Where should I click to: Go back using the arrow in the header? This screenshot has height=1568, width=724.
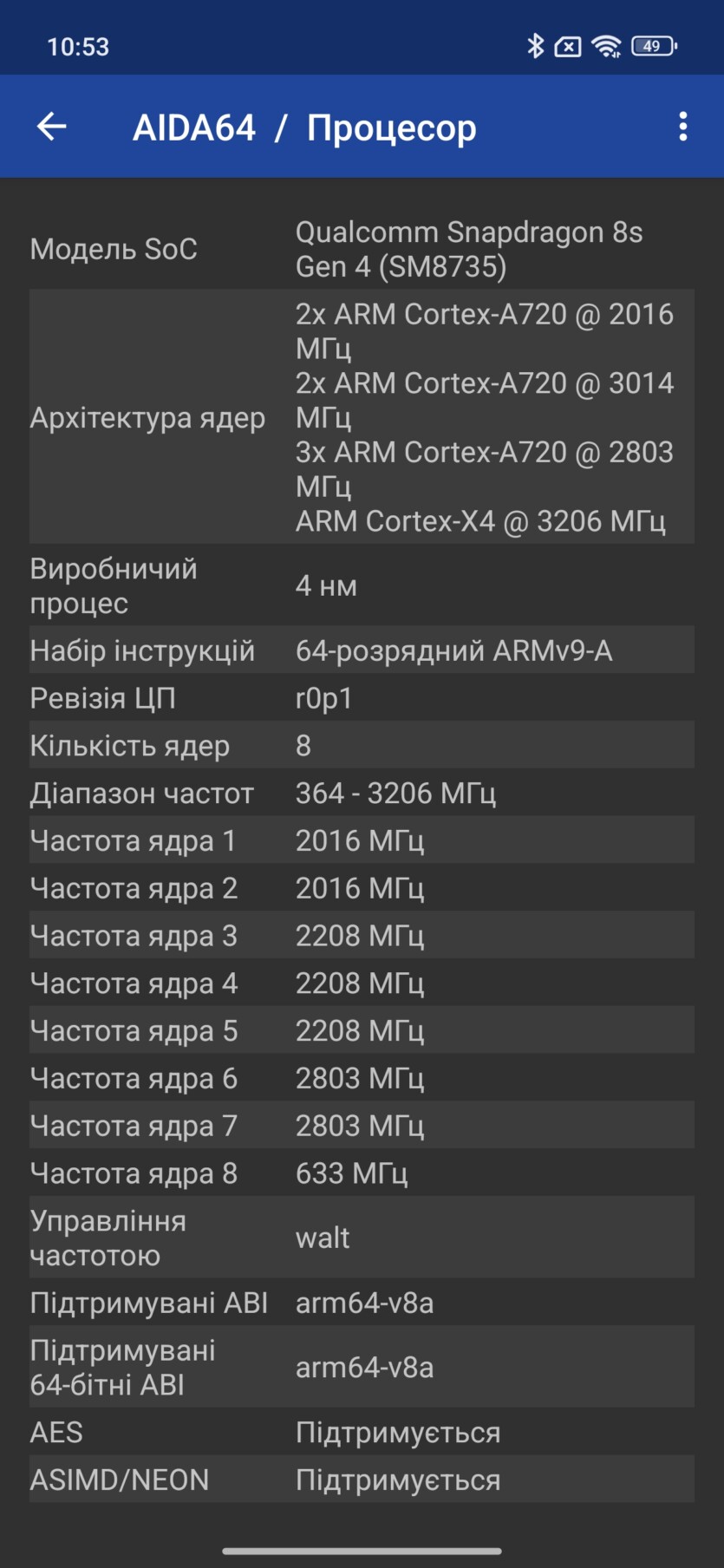click(x=52, y=127)
